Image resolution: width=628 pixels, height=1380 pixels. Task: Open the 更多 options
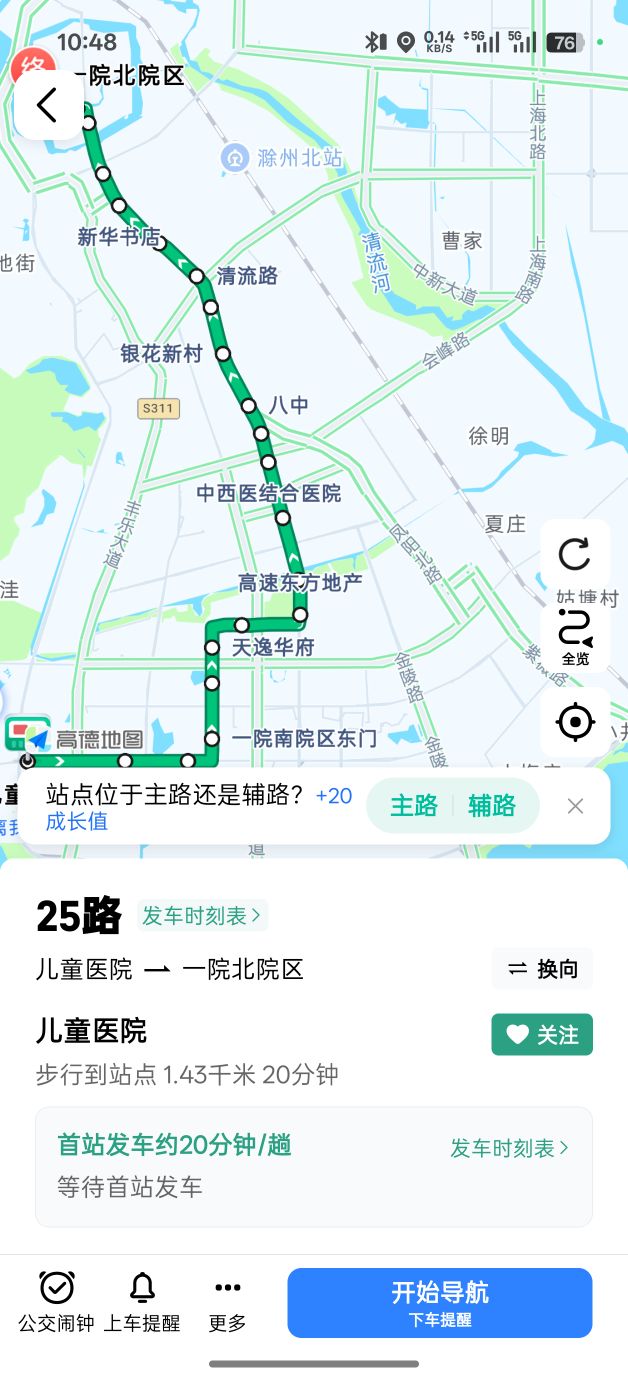pyautogui.click(x=227, y=1301)
